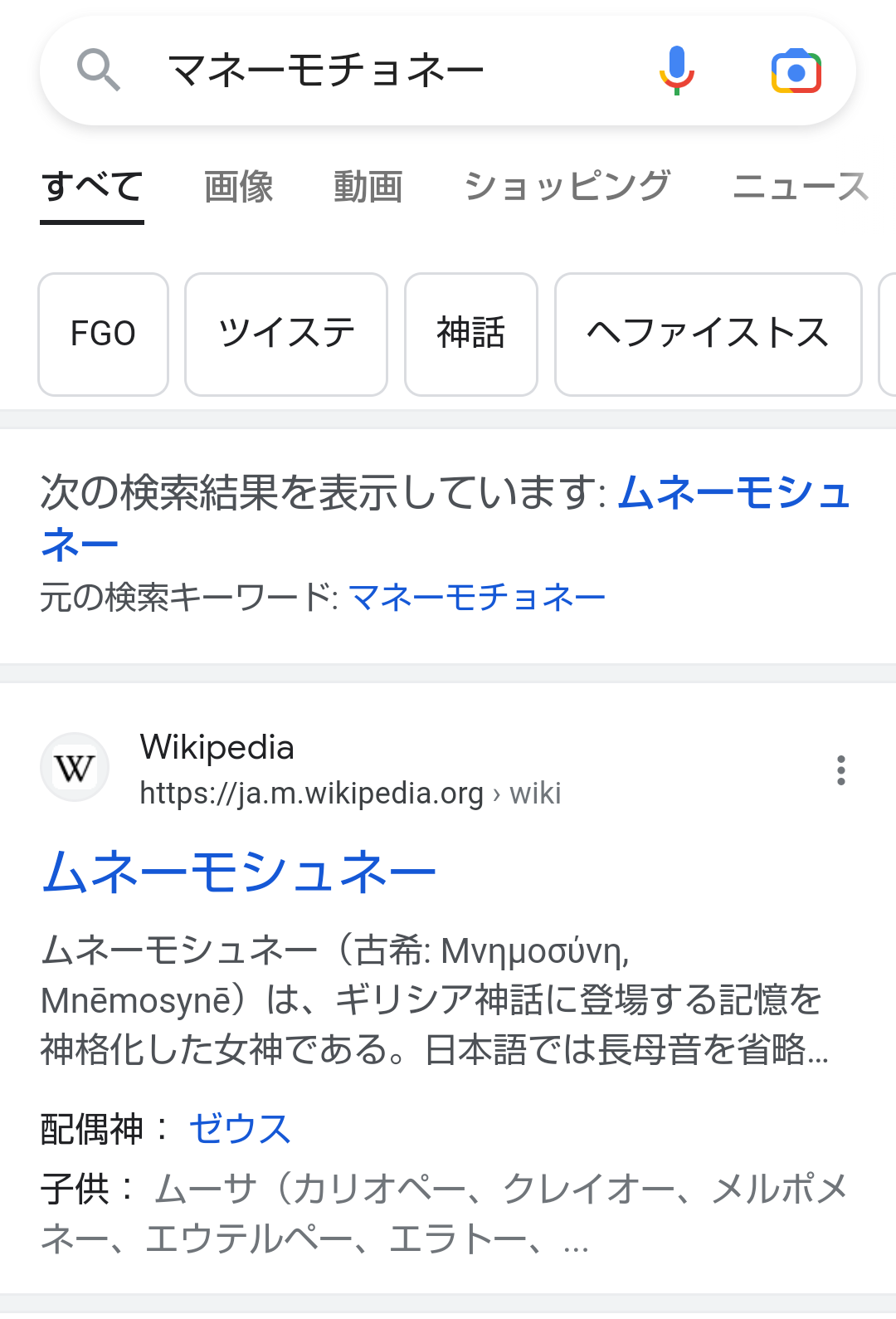Select the ツイステ suggestion chip
Screen dimensions: 896x1319
tap(286, 334)
